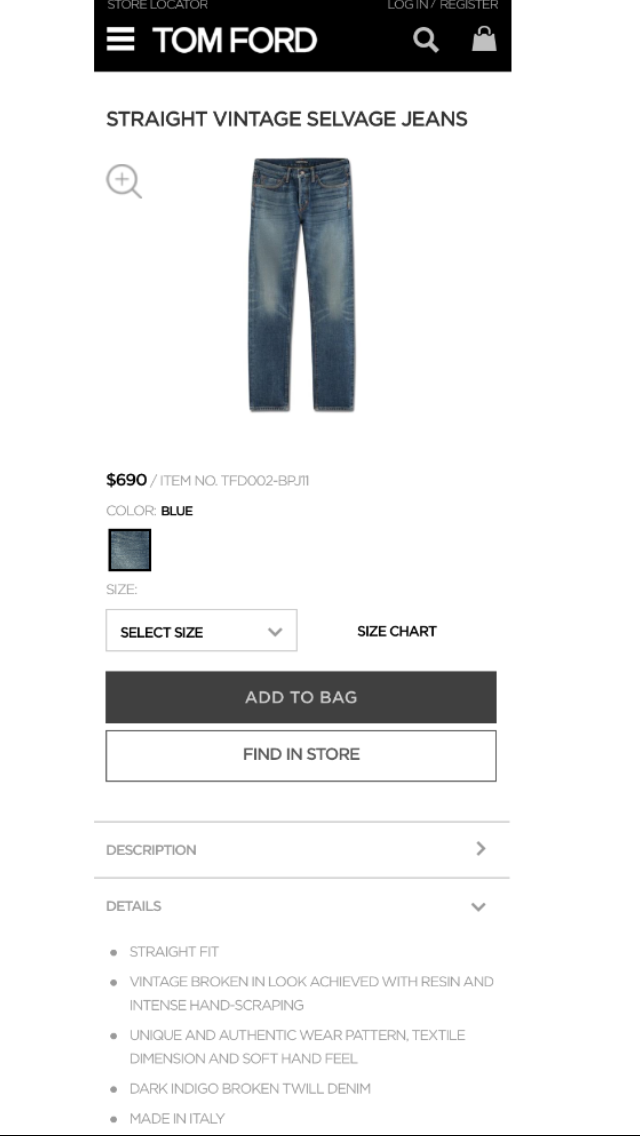The width and height of the screenshot is (640, 1136).
Task: Open the shopping bag
Action: (484, 40)
